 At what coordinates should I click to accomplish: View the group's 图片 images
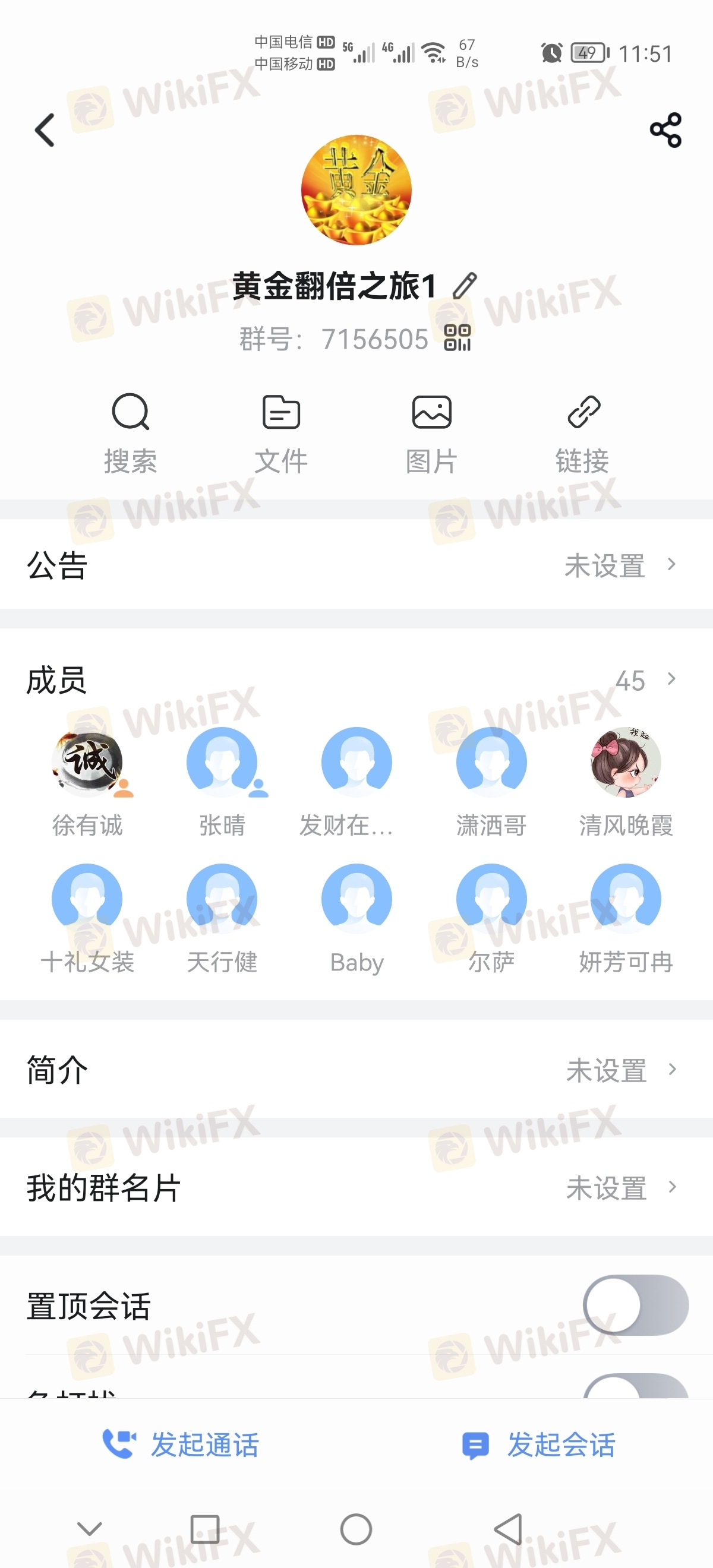(432, 433)
